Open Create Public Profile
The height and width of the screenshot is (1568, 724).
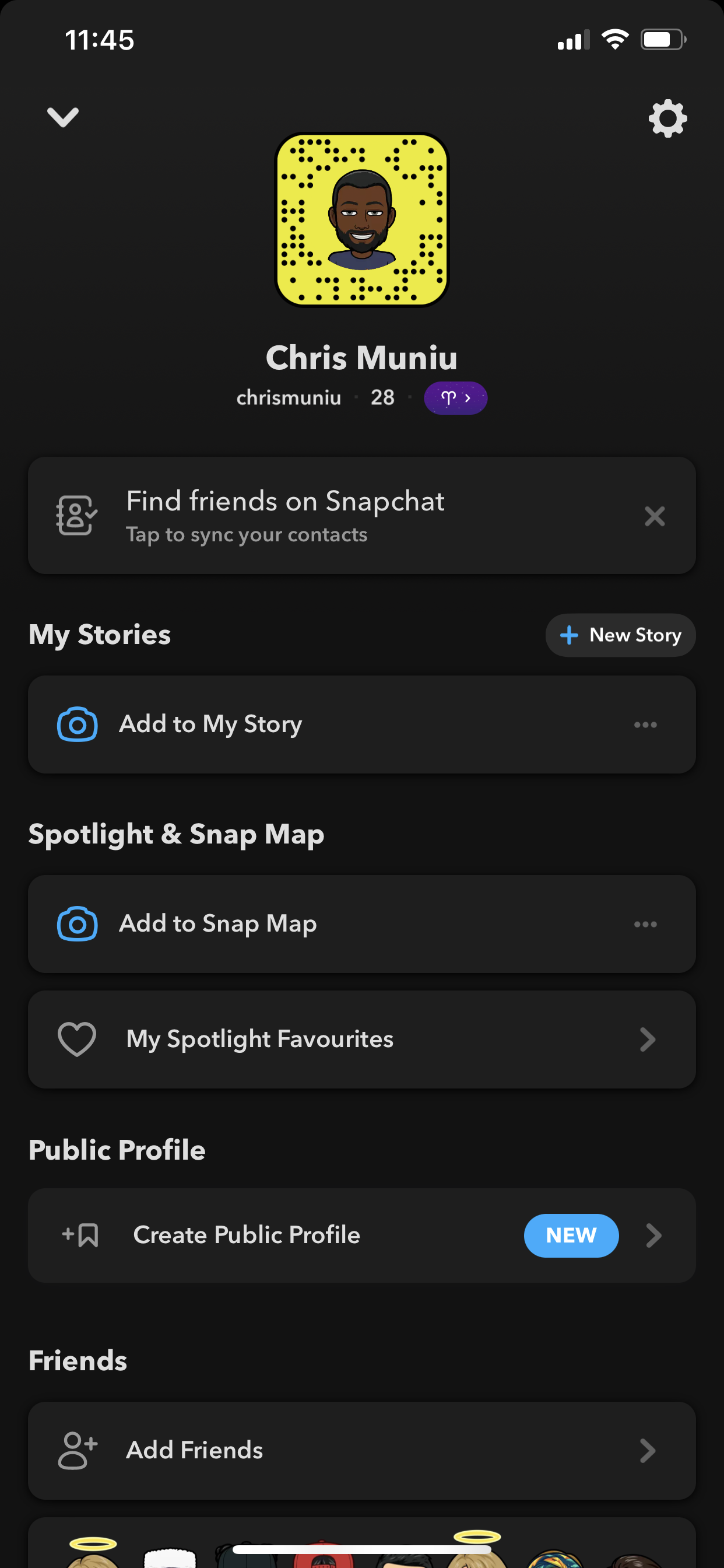[362, 1235]
